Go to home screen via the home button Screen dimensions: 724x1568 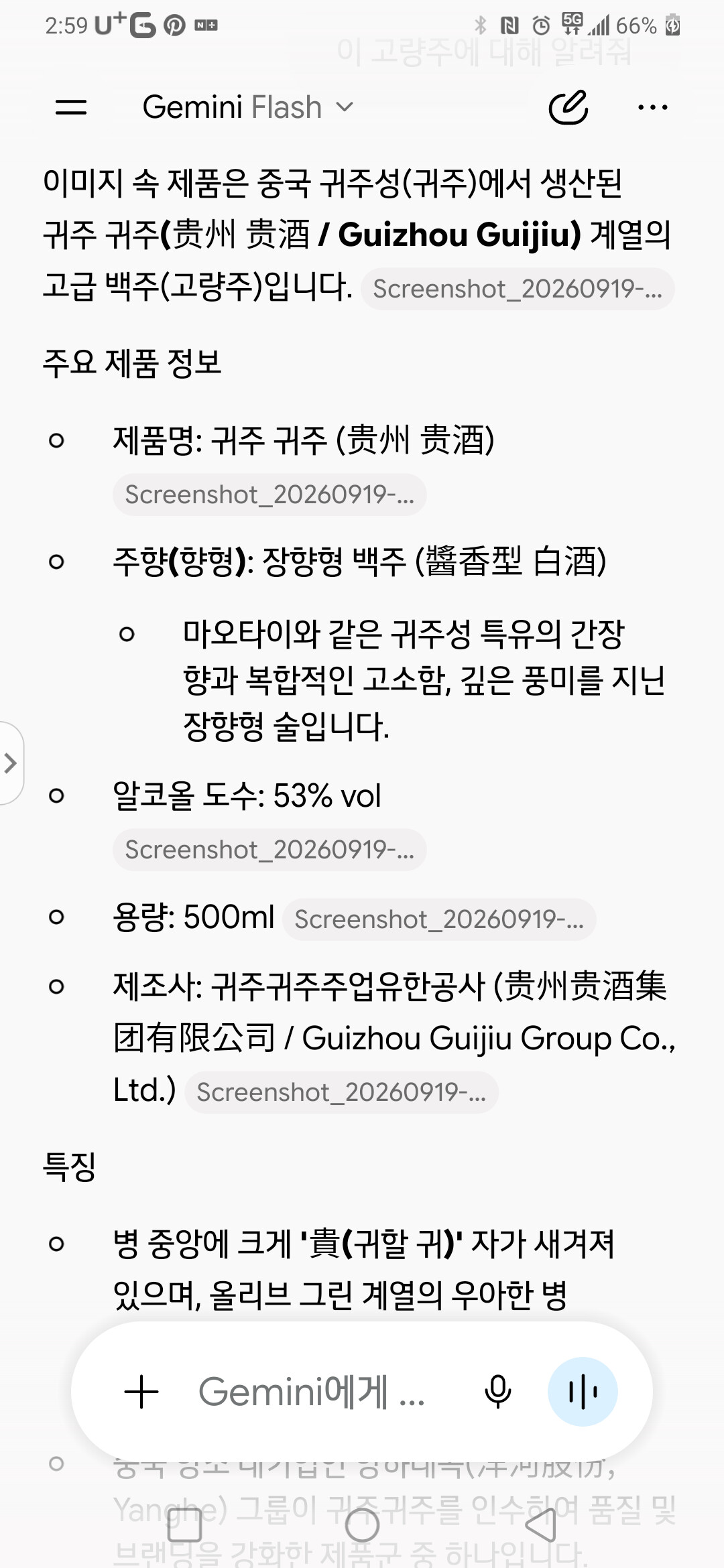(362, 1525)
